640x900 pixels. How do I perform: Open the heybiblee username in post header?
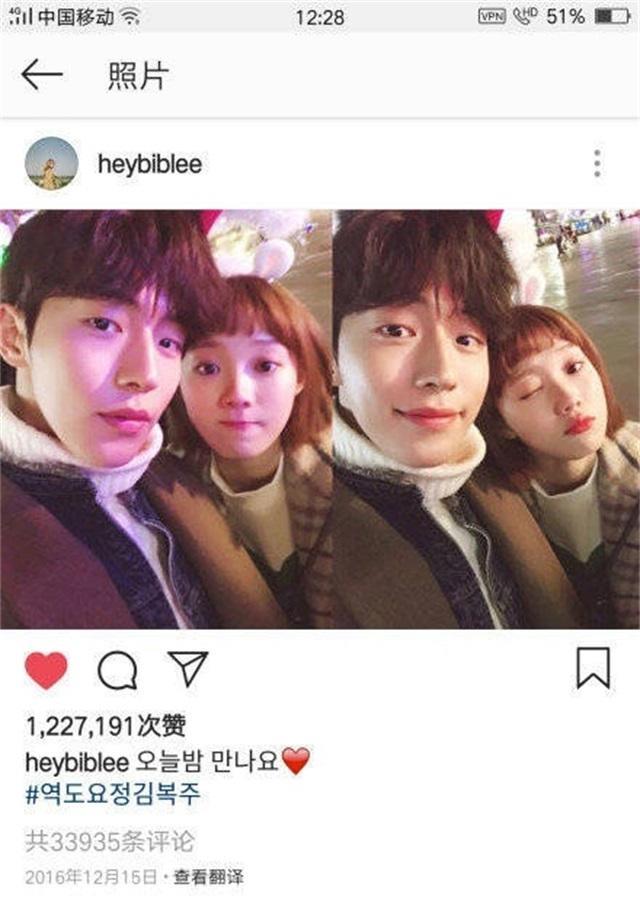pos(150,165)
